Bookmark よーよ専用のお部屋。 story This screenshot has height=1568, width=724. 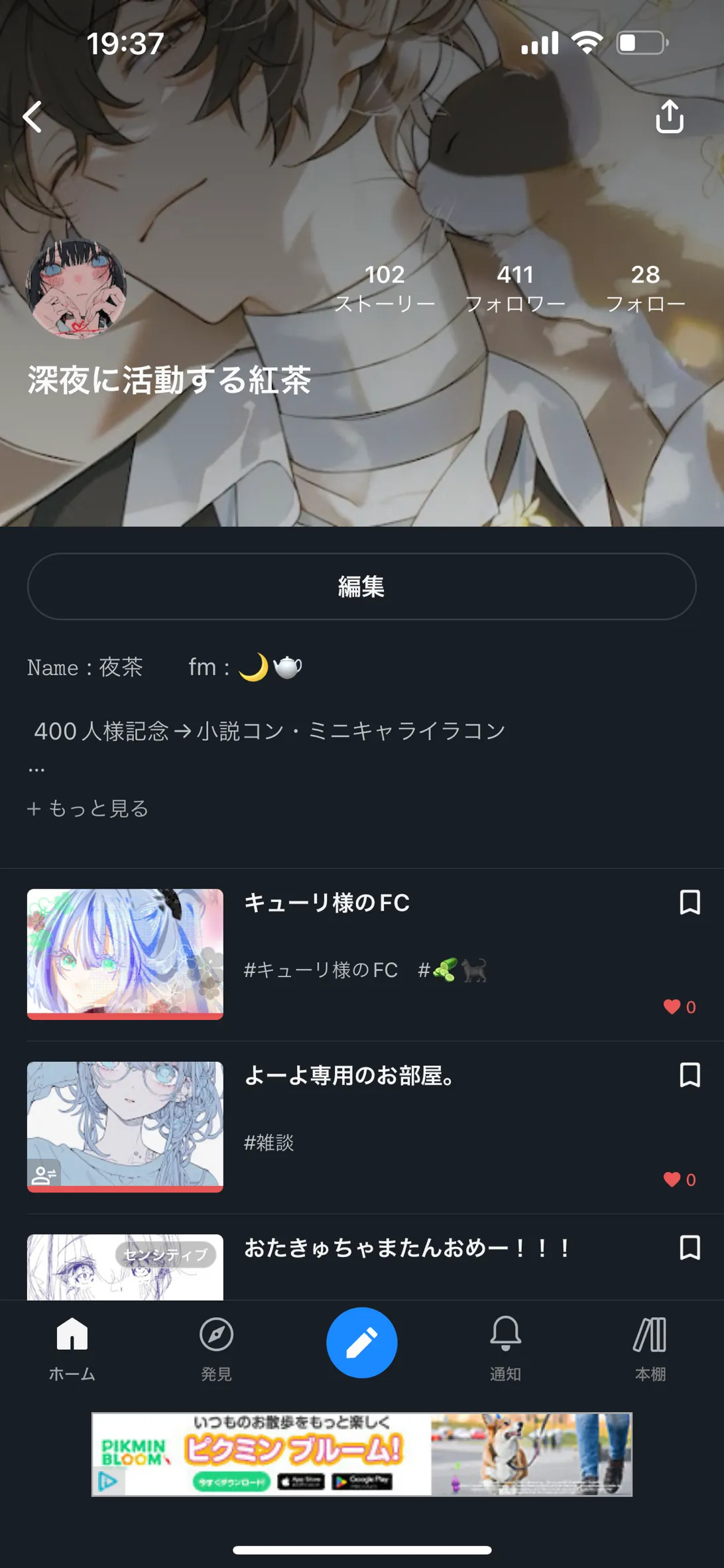tap(690, 1075)
